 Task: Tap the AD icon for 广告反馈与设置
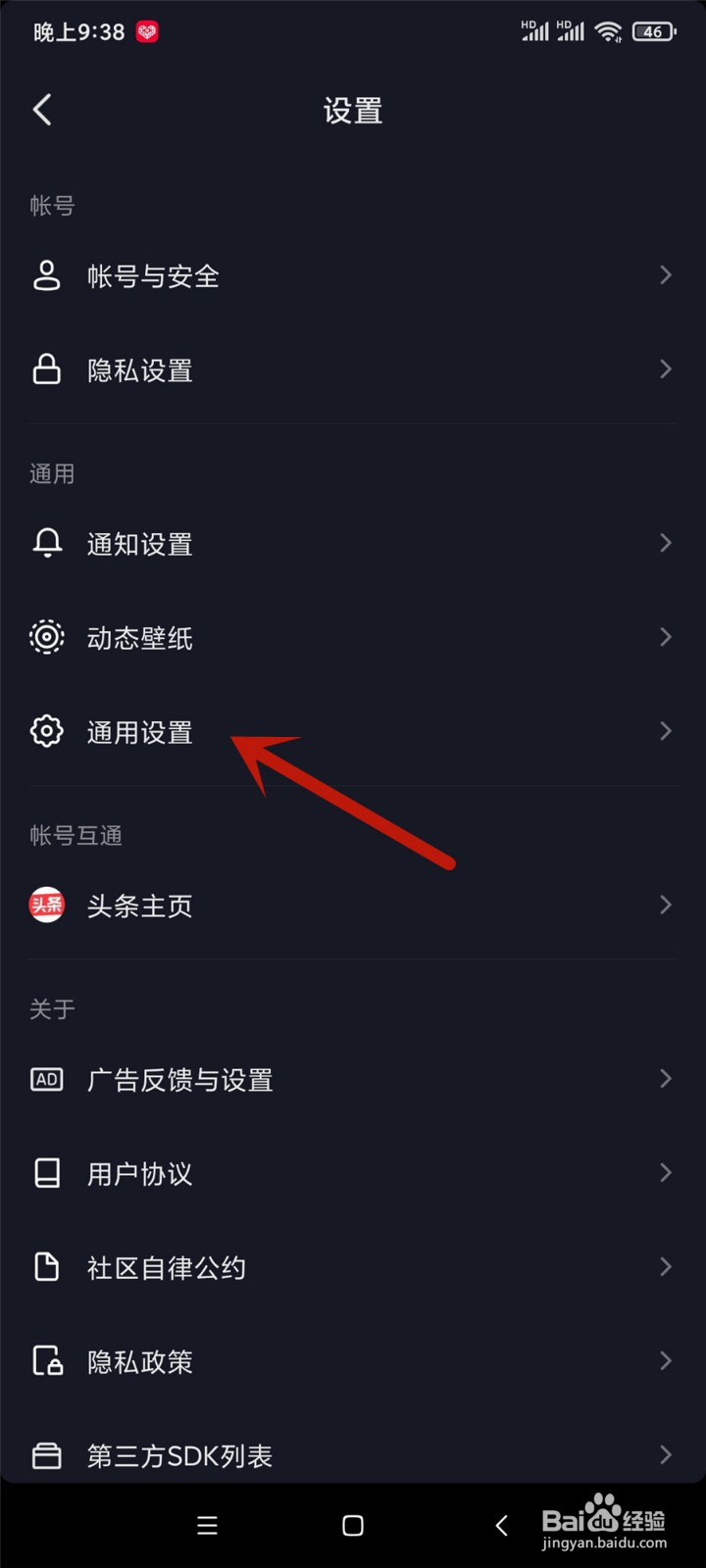click(46, 1078)
